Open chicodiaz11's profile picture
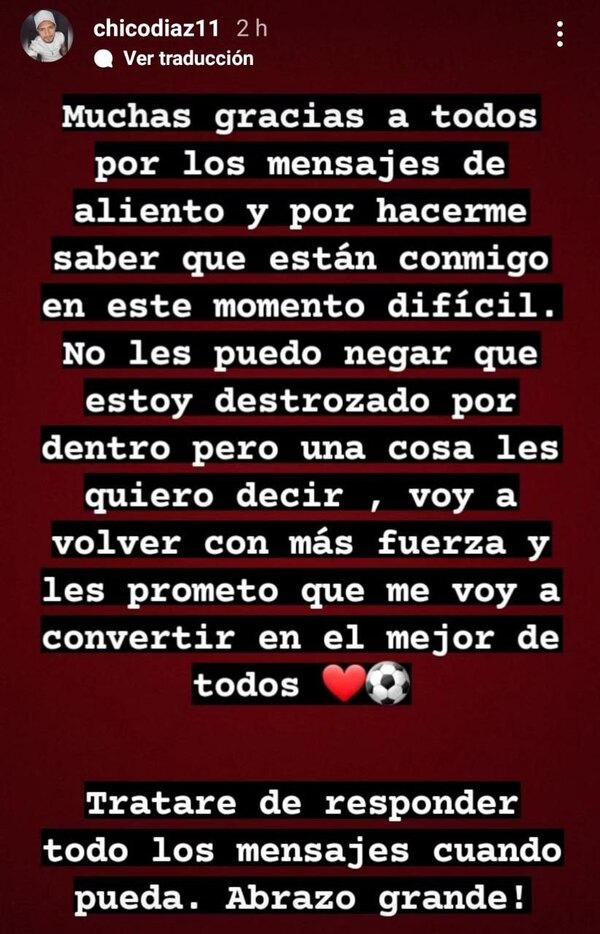The height and width of the screenshot is (934, 600). [46, 36]
